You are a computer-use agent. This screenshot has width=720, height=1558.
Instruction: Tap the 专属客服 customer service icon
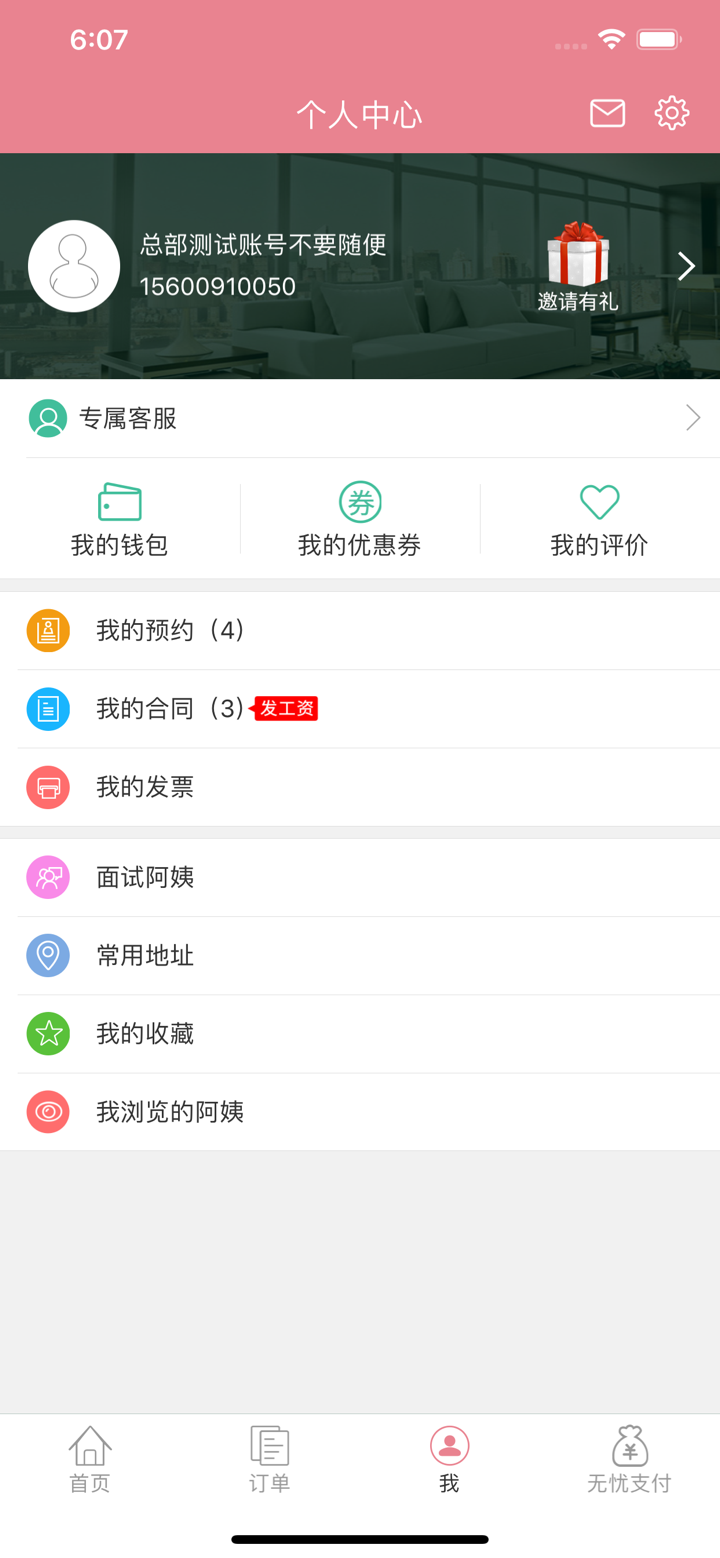click(46, 418)
